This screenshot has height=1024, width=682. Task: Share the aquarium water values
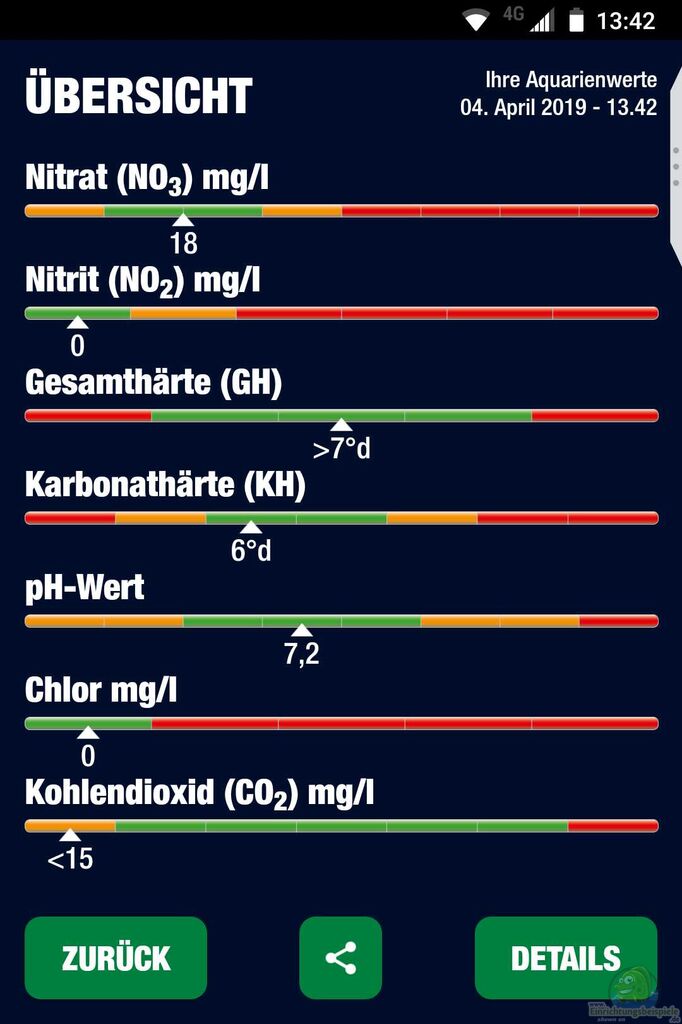[340, 958]
